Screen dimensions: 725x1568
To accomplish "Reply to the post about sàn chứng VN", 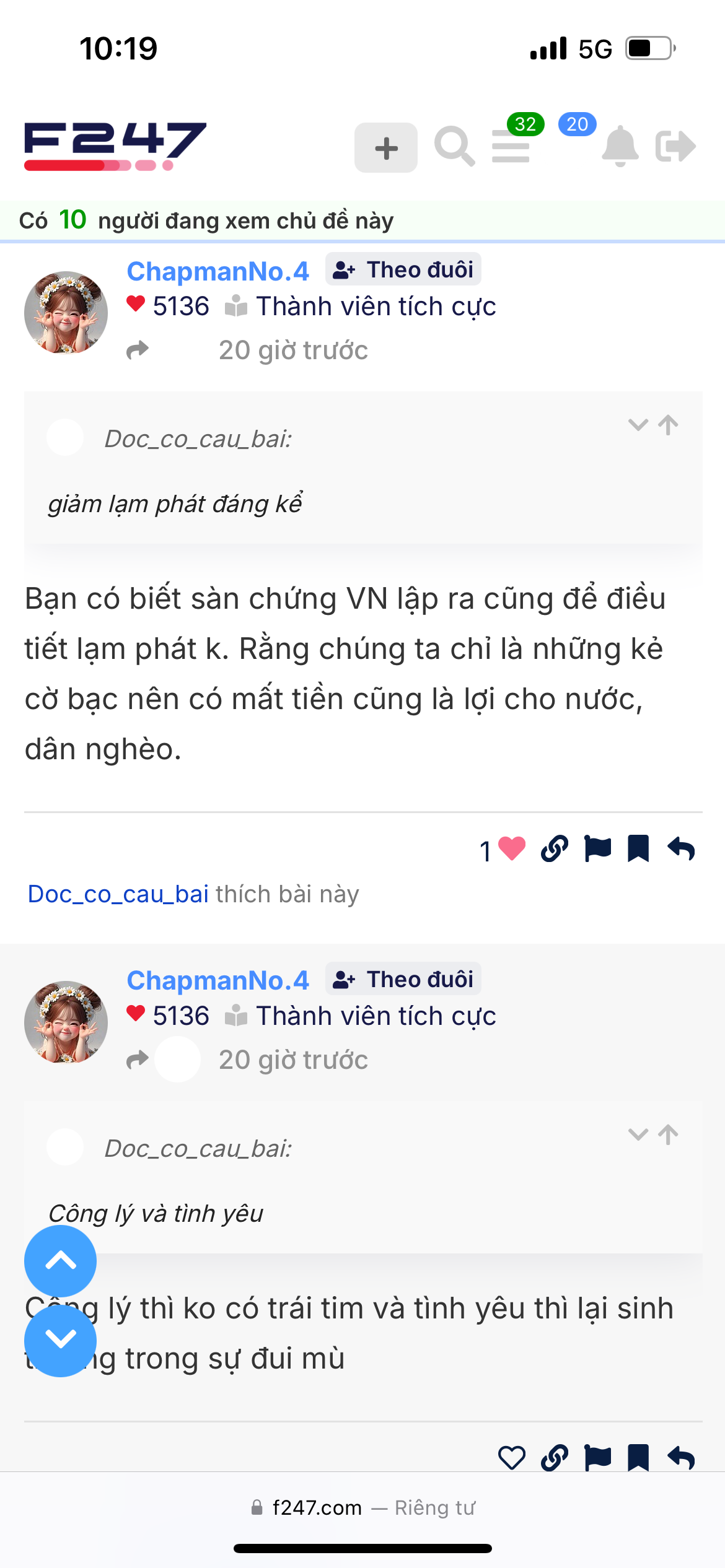I will 681,848.
